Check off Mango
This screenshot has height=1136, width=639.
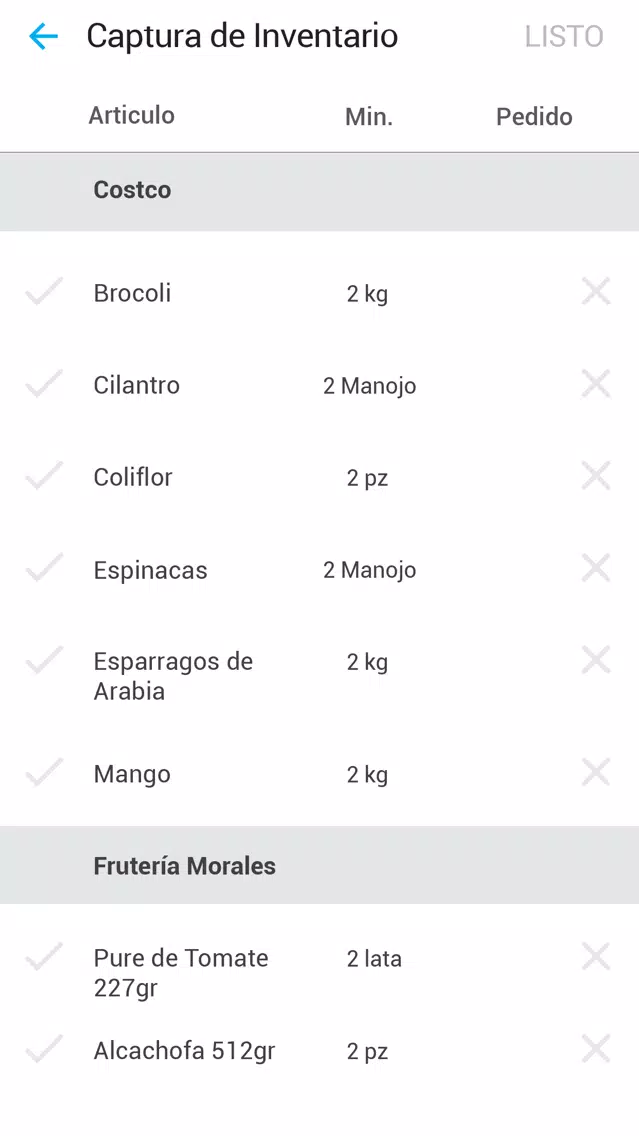(44, 772)
